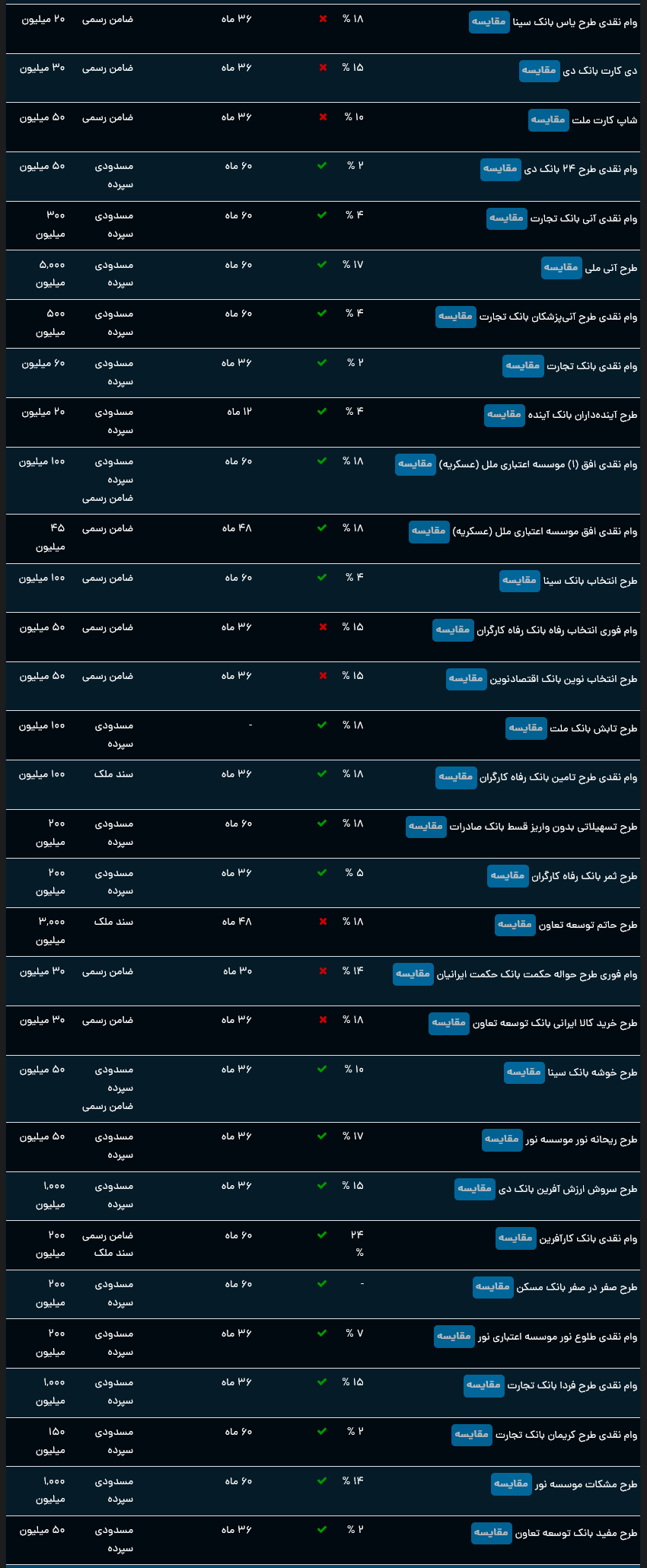Compare وام نقدی بانک کارآفرین
647x1568 pixels.
(515, 1238)
